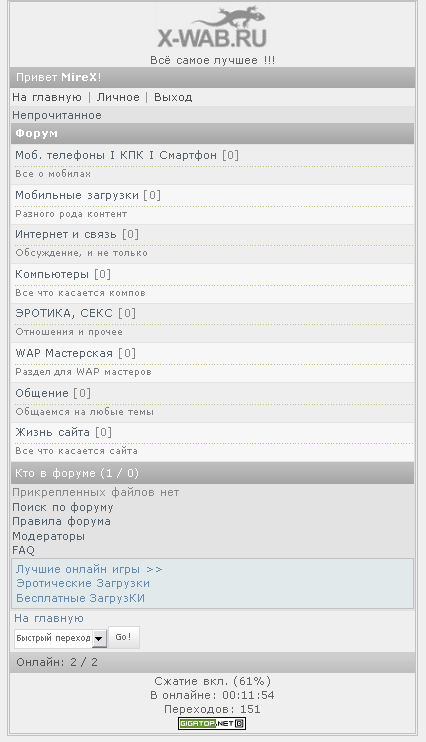426x742 pixels.
Task: Open Поиск по форуму
Action: [63, 507]
